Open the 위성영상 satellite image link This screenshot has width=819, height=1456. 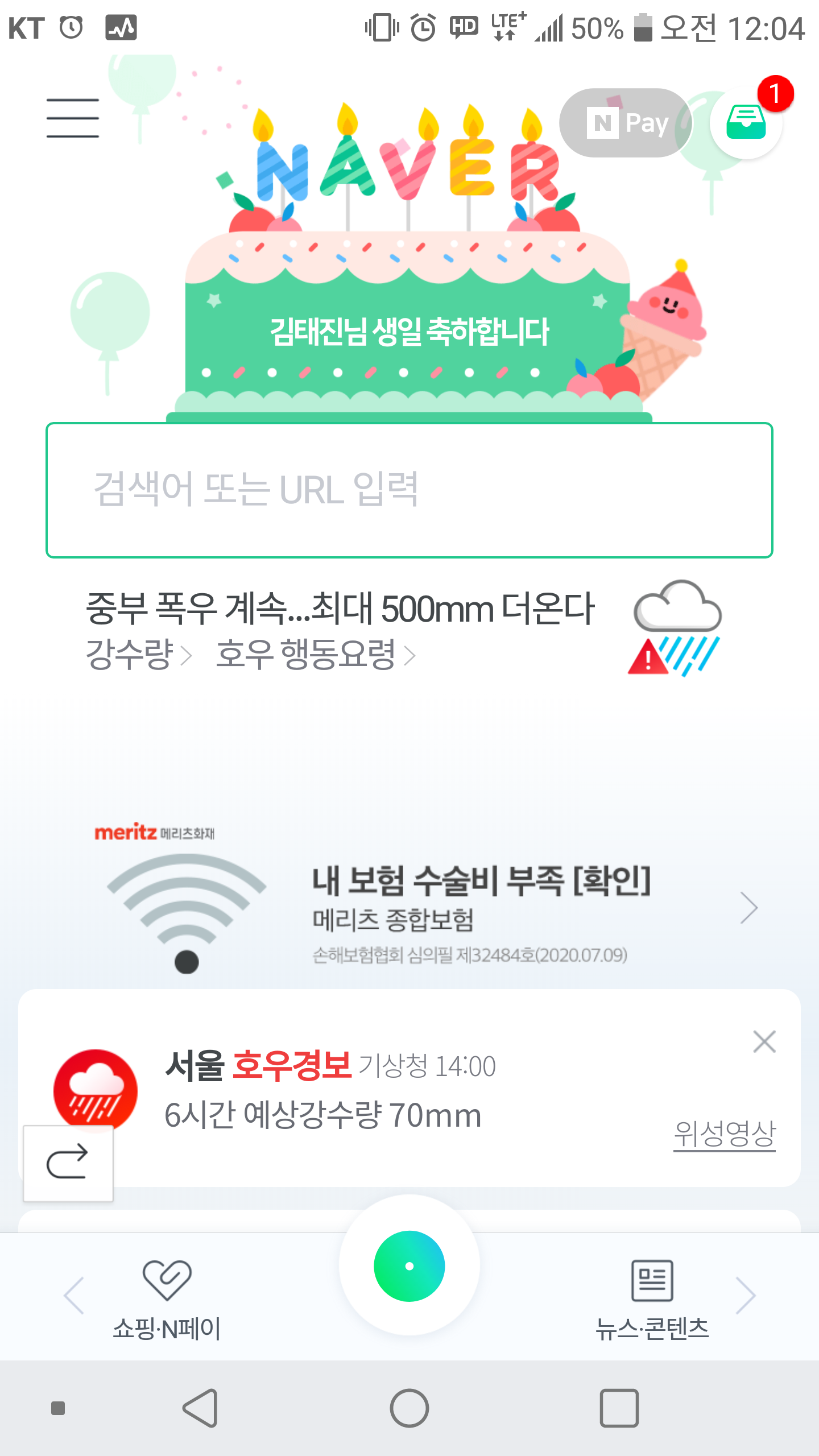click(x=725, y=1134)
